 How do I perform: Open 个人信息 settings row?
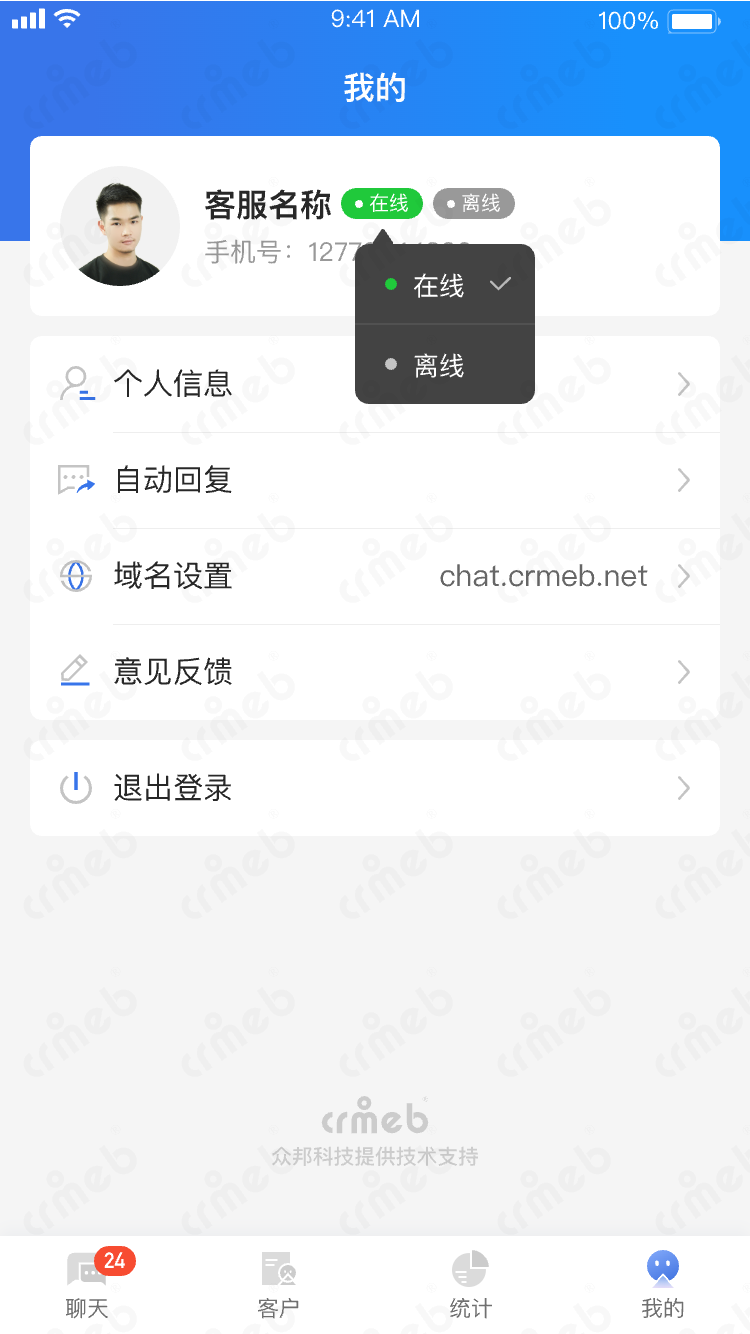[x=375, y=384]
